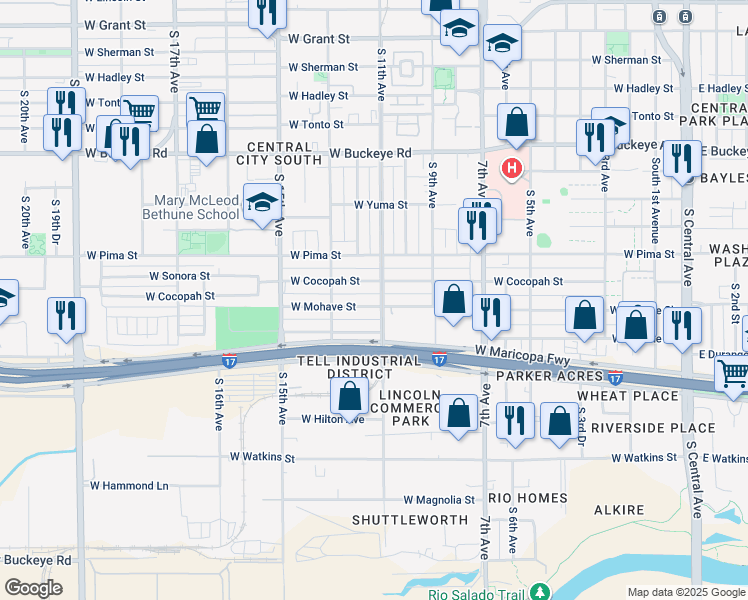
Task: Open the shopping bag marker on W Buckeye Rd at 7th Ave
Action: tap(516, 124)
